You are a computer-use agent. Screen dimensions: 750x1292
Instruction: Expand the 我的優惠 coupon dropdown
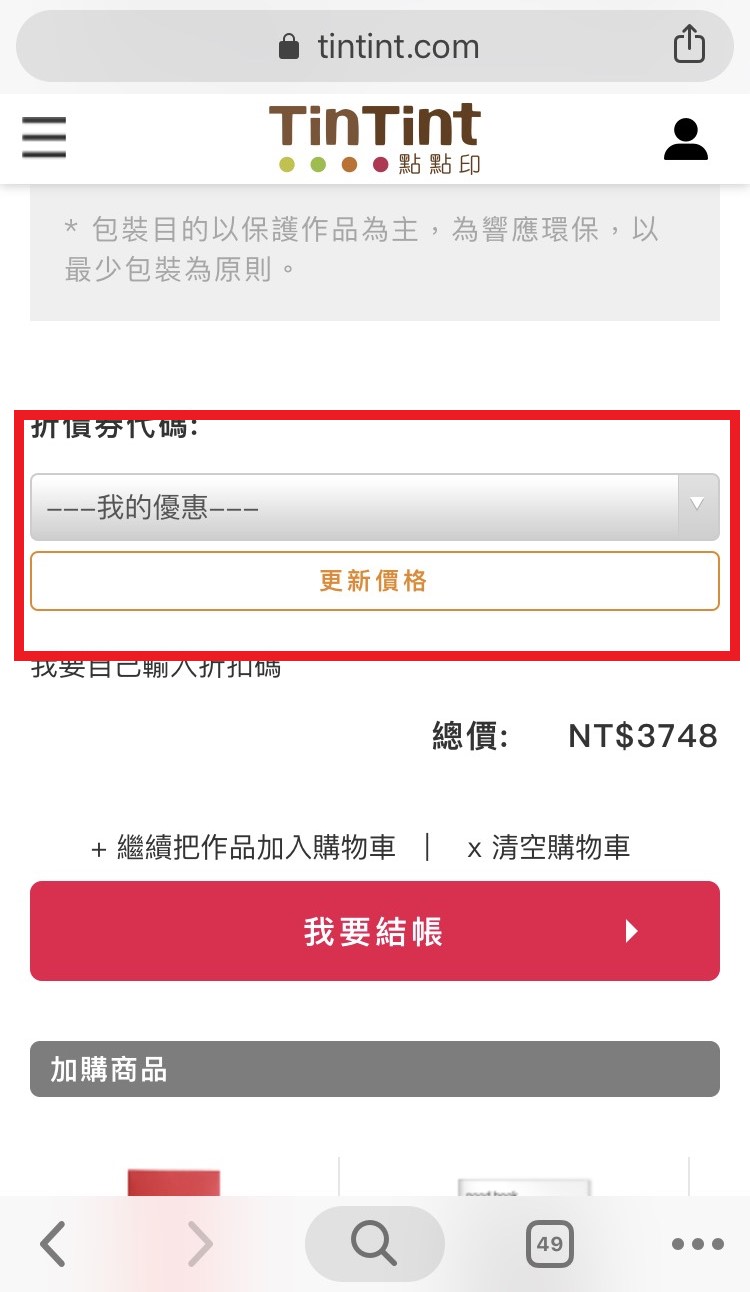(x=375, y=507)
